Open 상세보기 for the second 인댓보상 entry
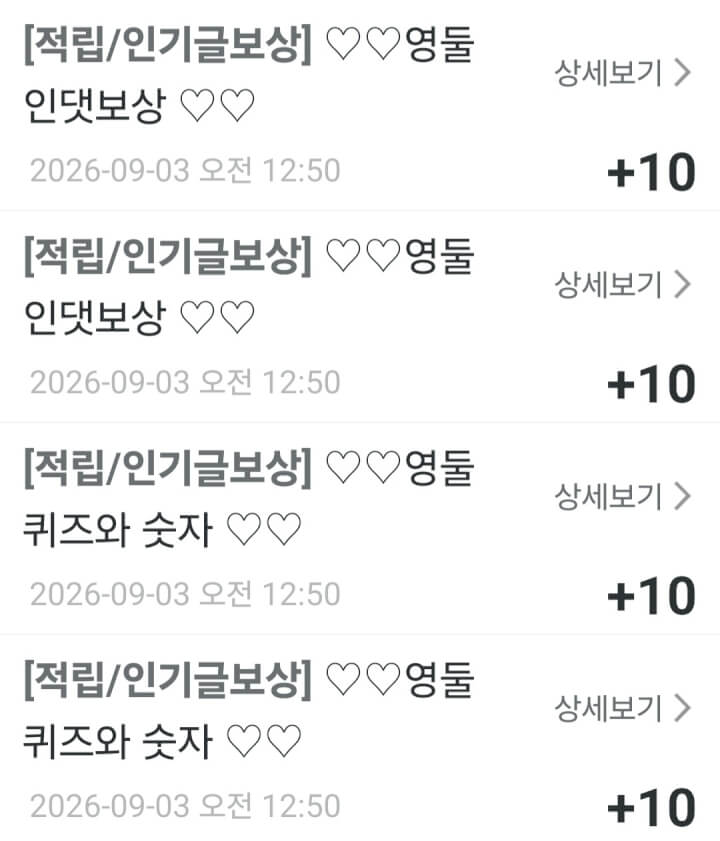Image resolution: width=720 pixels, height=841 pixels. (x=622, y=284)
